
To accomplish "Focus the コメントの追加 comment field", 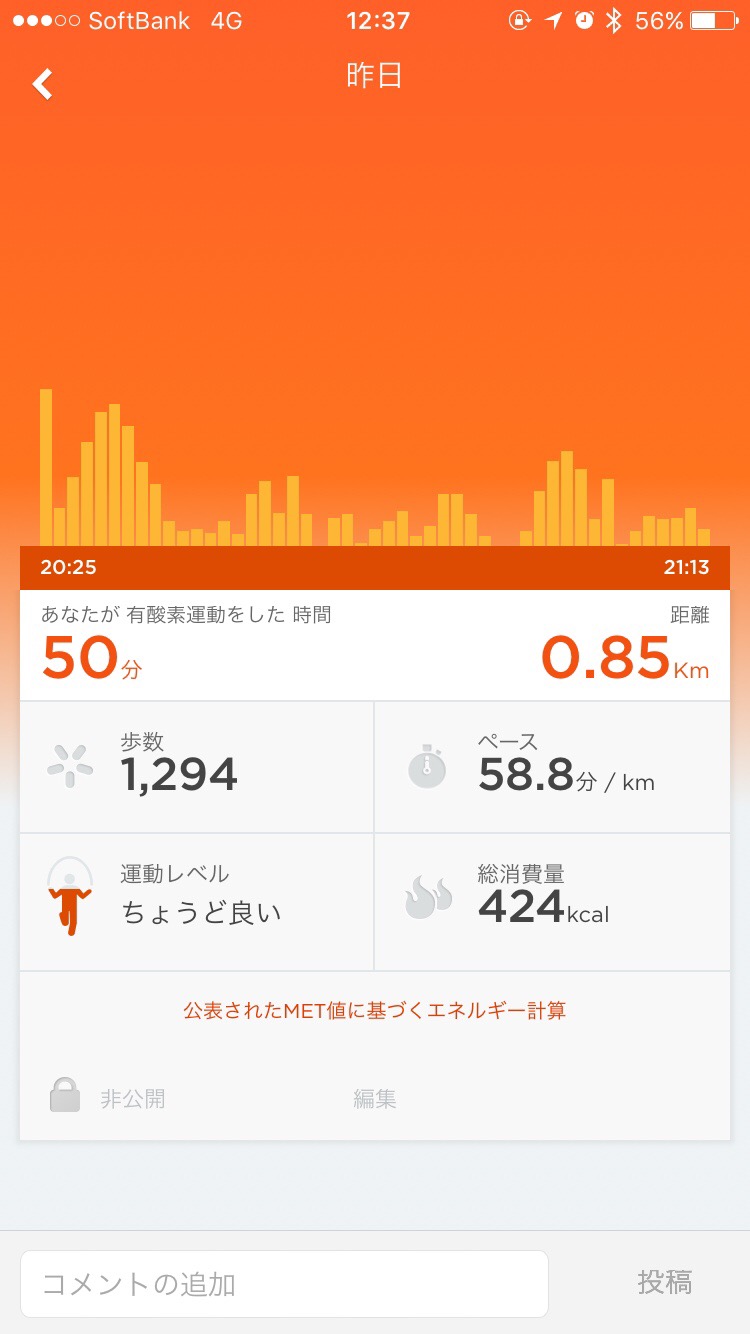I will pyautogui.click(x=284, y=1283).
